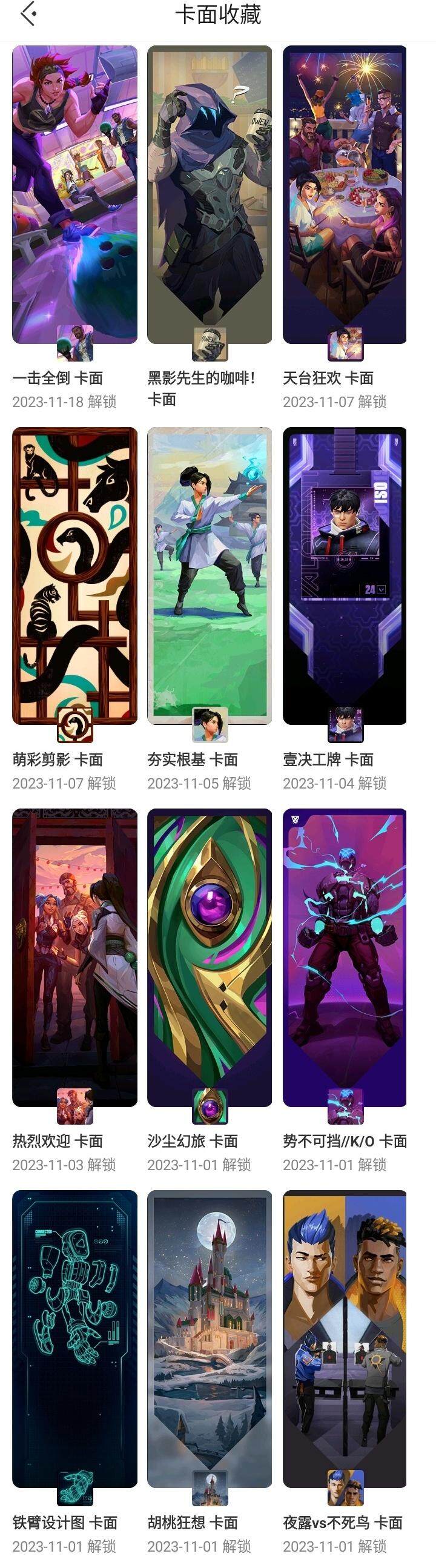Open the 夜露vs不死鸟 card

(x=345, y=1338)
